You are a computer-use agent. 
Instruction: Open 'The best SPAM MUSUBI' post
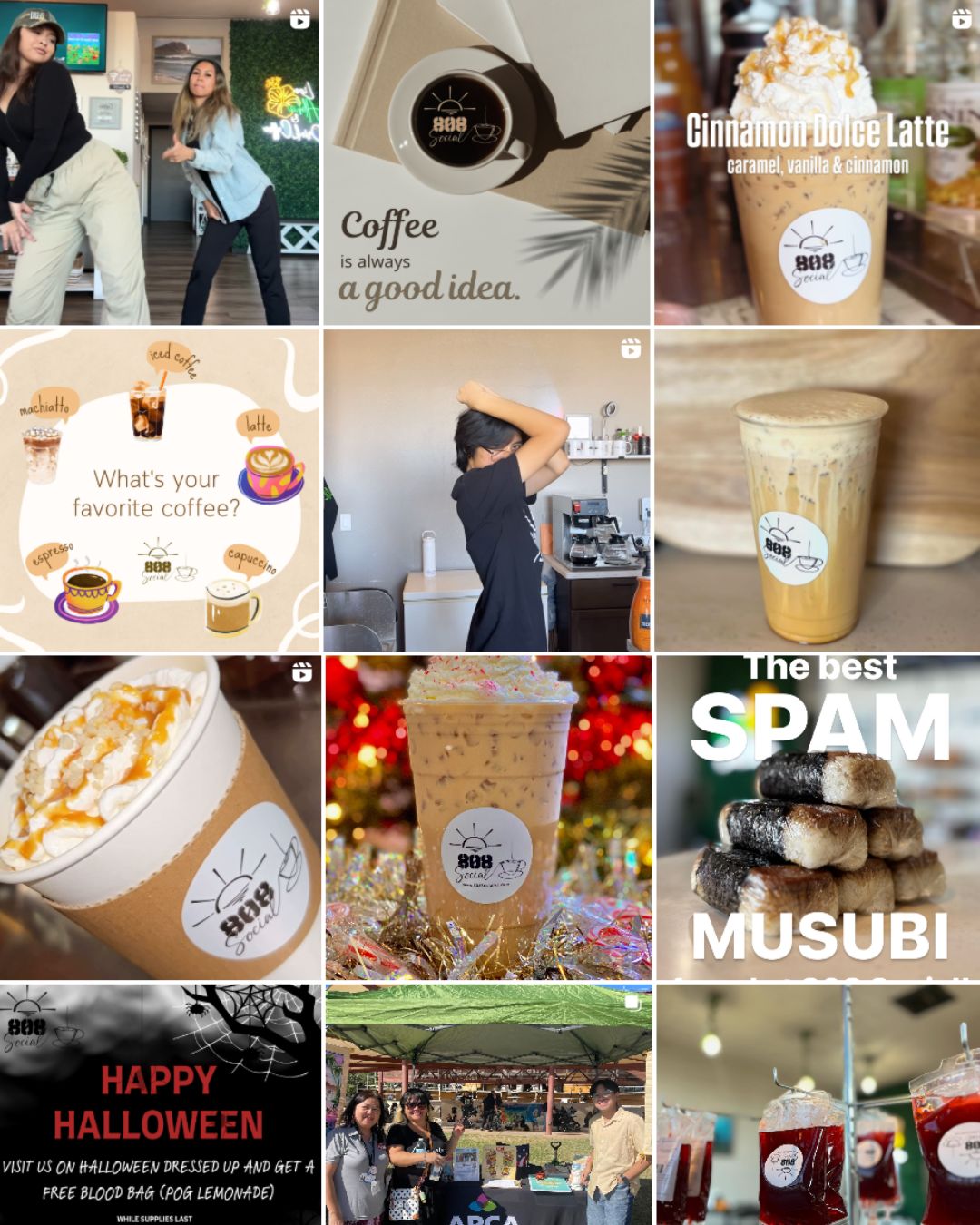817,817
